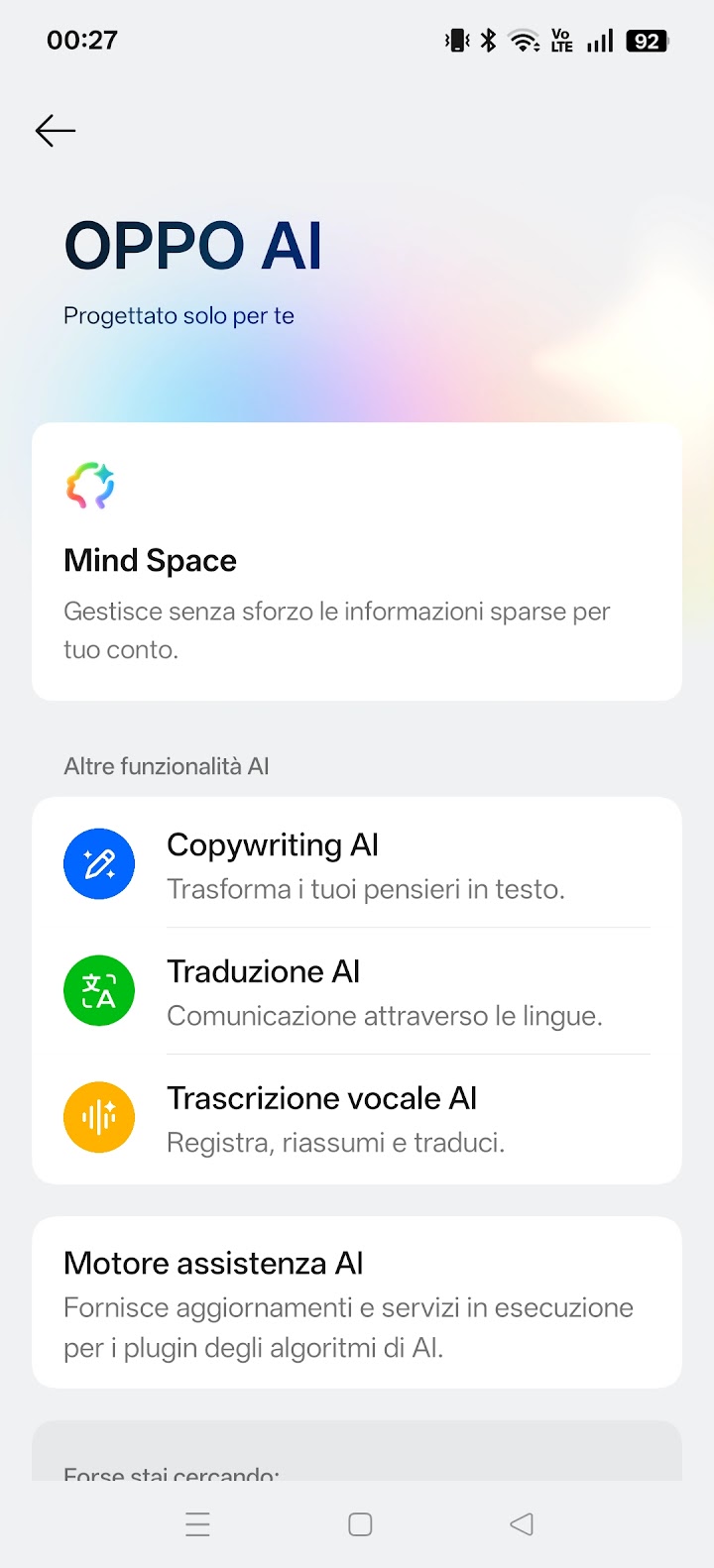The width and height of the screenshot is (714, 1568).
Task: Open the Mind Space card
Action: click(357, 561)
